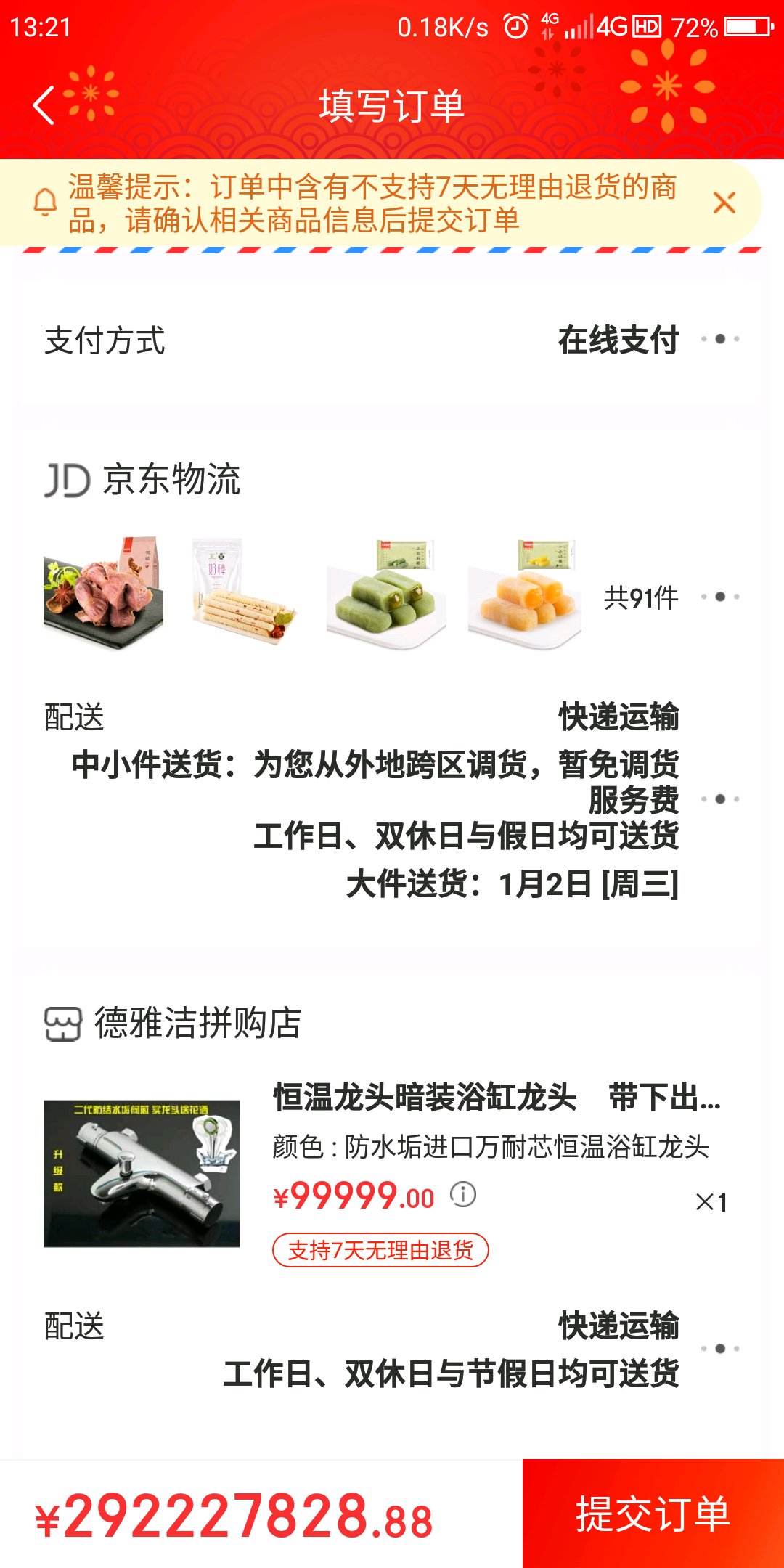Dismiss the 温馨提示 banner

click(724, 203)
